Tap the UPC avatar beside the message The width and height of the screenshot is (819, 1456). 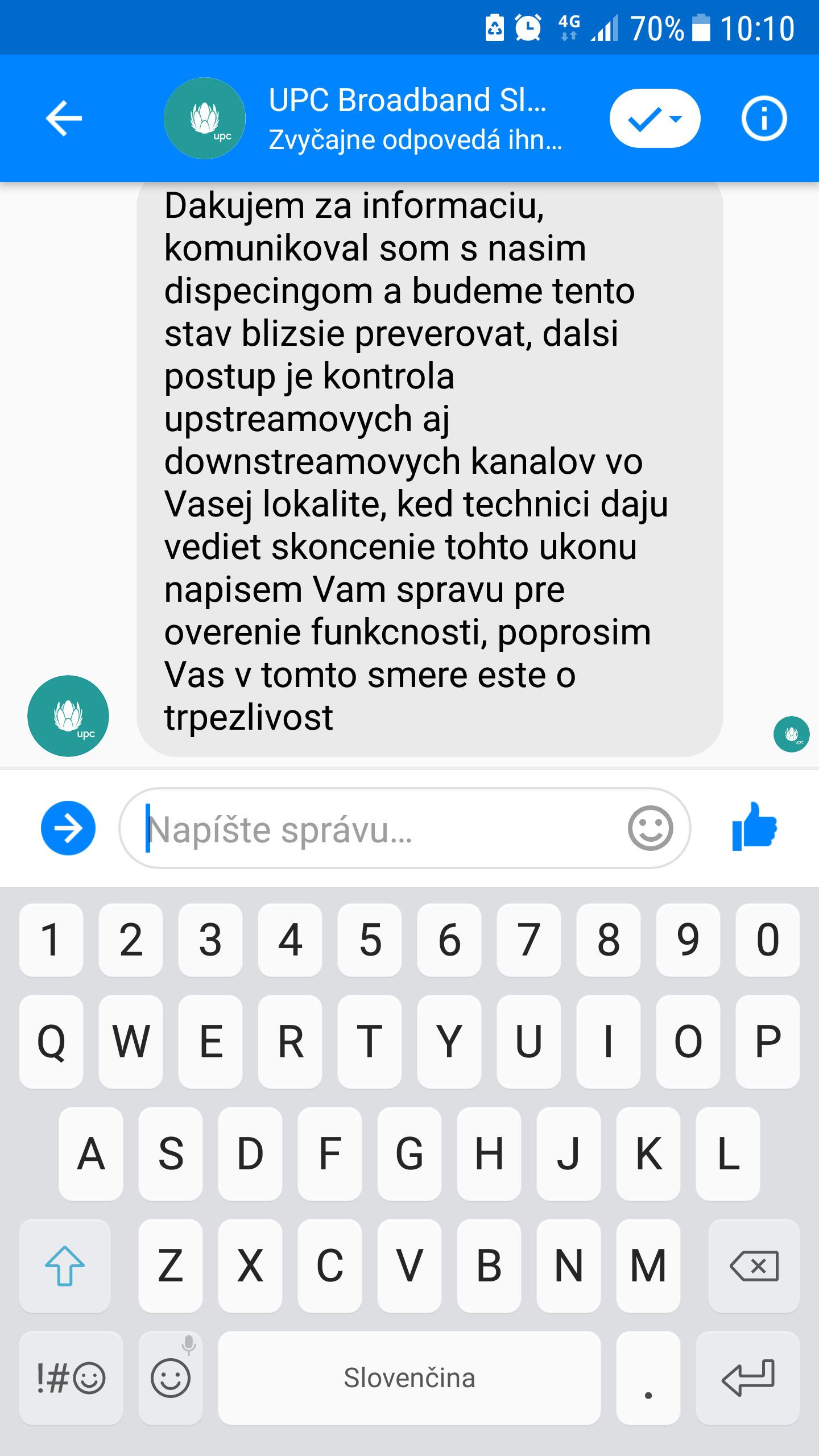pyautogui.click(x=68, y=715)
